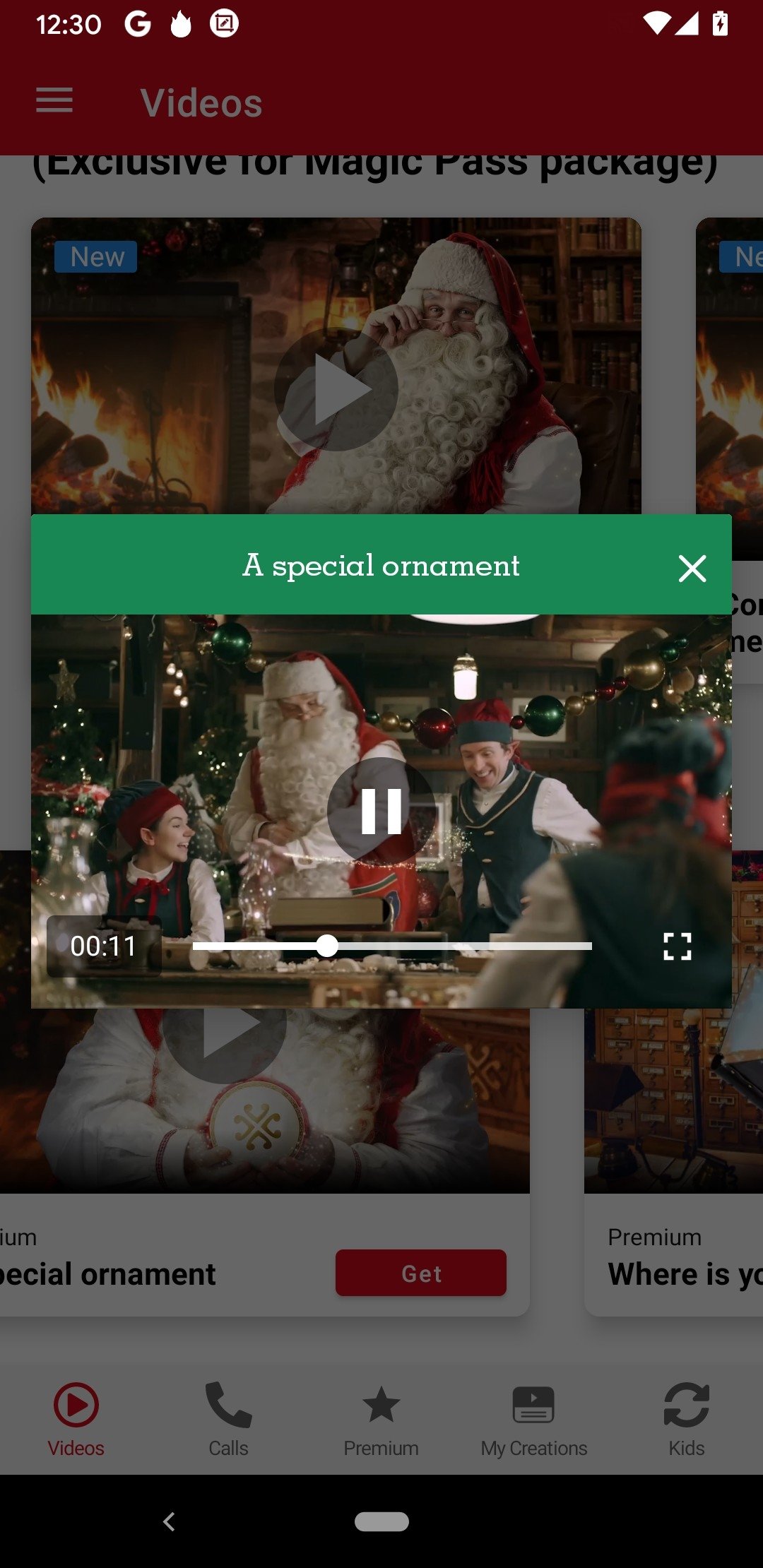Viewport: 763px width, 1568px height.
Task: Go back with system back button
Action: click(x=169, y=1521)
